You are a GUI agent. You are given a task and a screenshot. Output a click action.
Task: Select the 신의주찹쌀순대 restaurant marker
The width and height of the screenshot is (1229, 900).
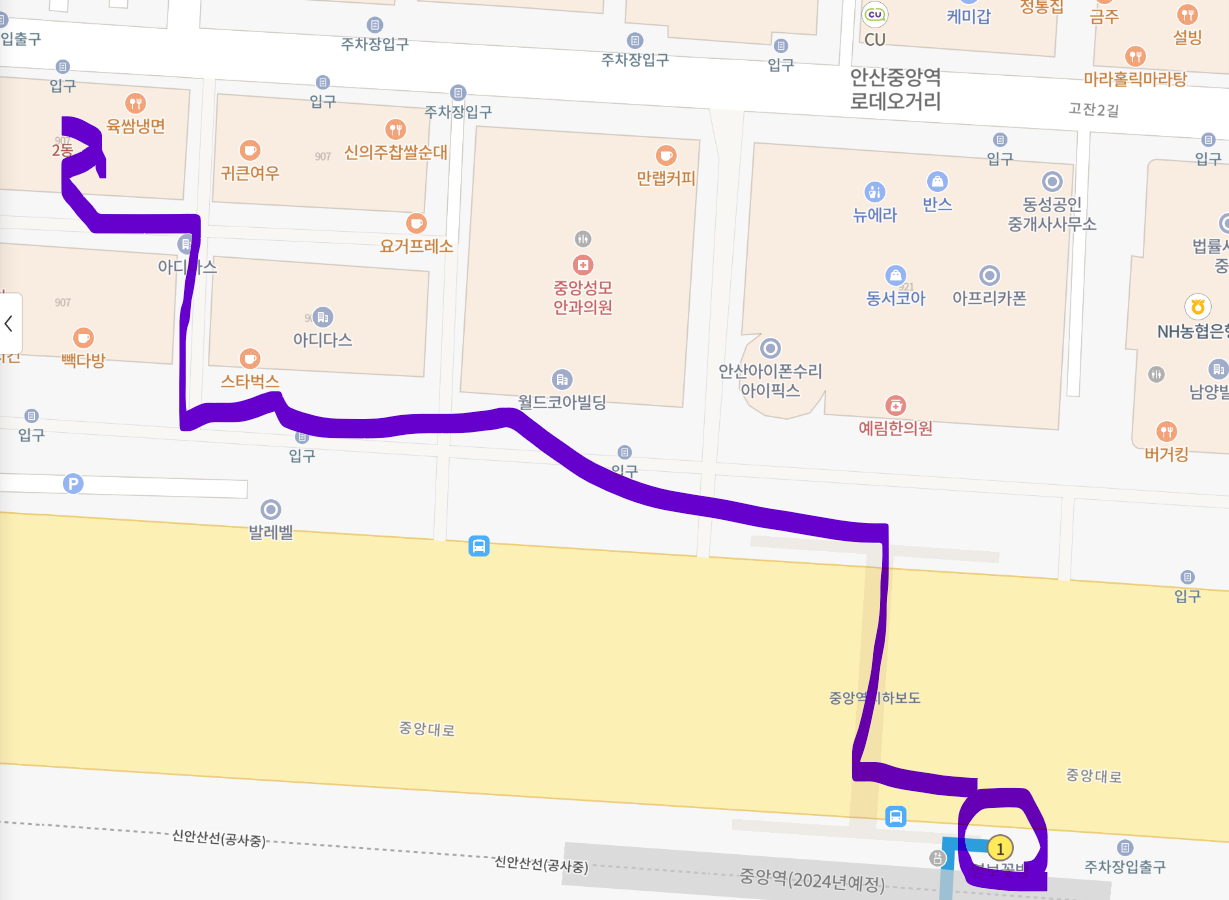coord(396,129)
